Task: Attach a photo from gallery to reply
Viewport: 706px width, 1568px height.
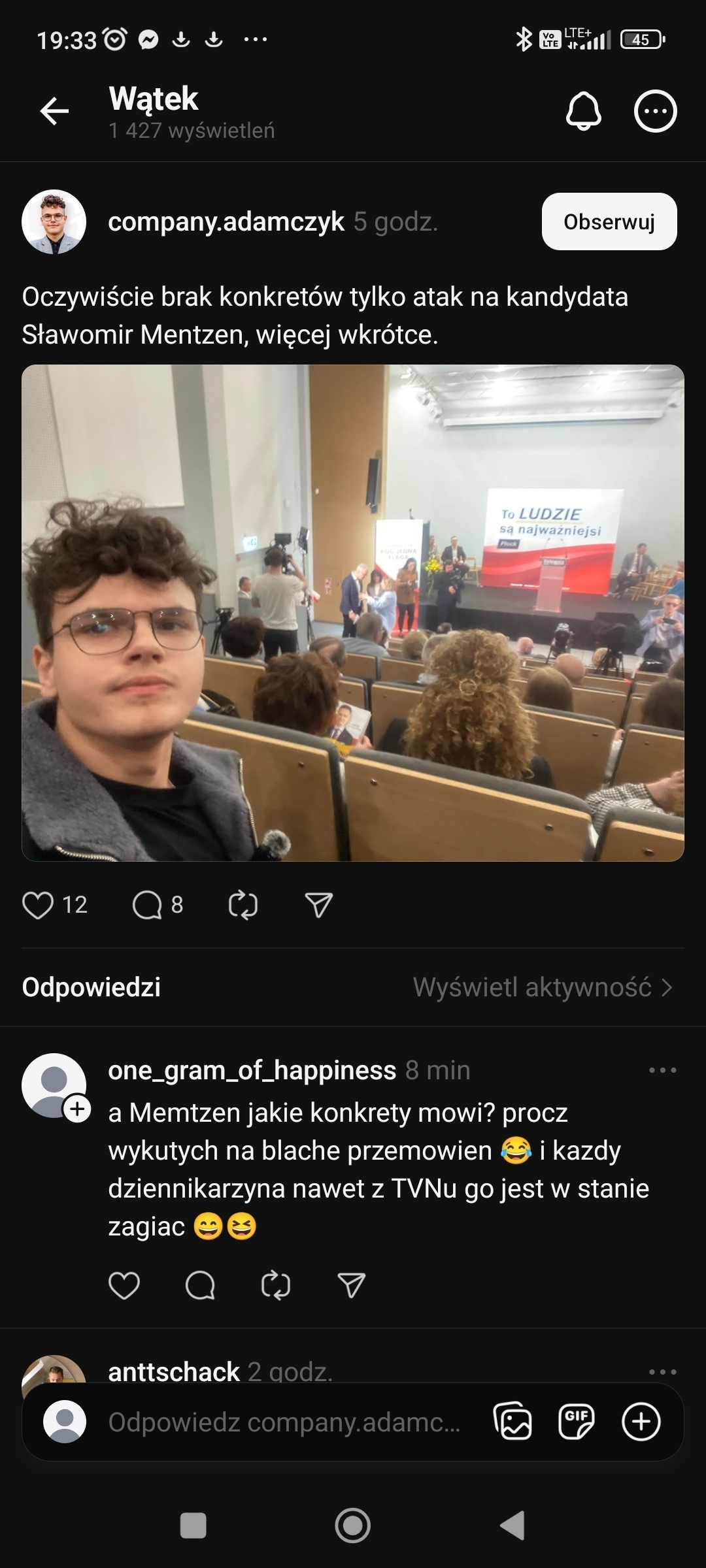Action: pos(513,1422)
